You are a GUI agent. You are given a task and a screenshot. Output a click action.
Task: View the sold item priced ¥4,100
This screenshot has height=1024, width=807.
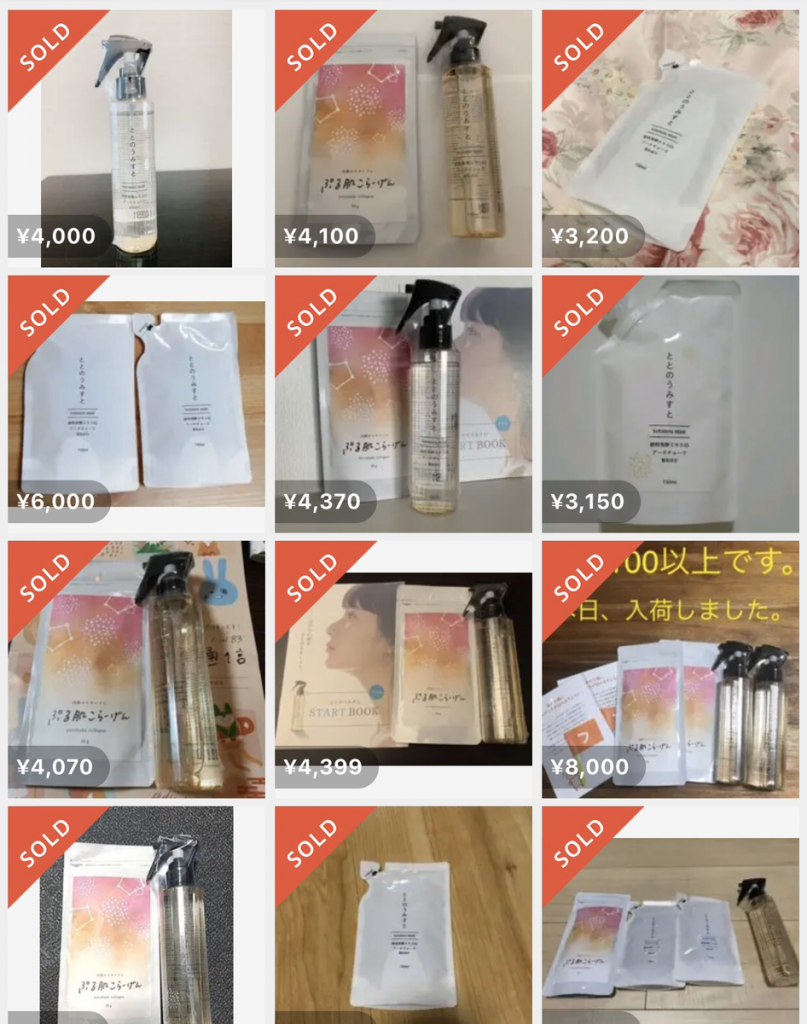click(403, 140)
